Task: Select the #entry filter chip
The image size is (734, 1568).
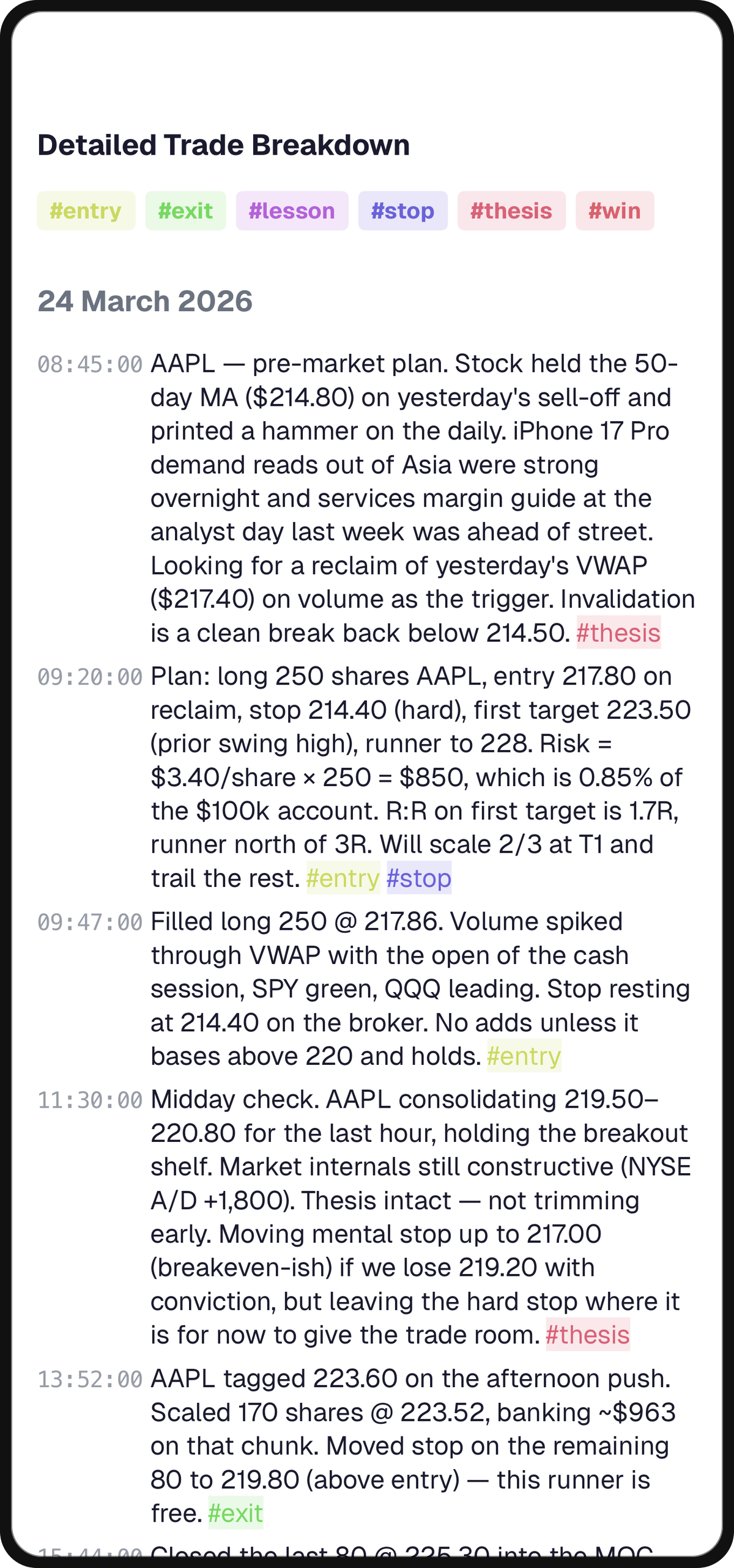Action: point(85,211)
